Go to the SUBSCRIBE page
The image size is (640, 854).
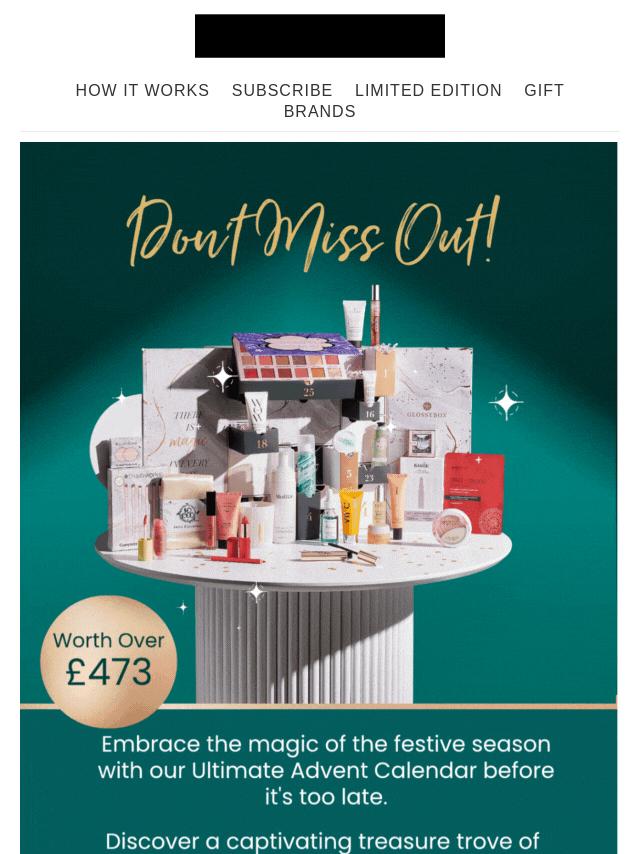pyautogui.click(x=282, y=90)
